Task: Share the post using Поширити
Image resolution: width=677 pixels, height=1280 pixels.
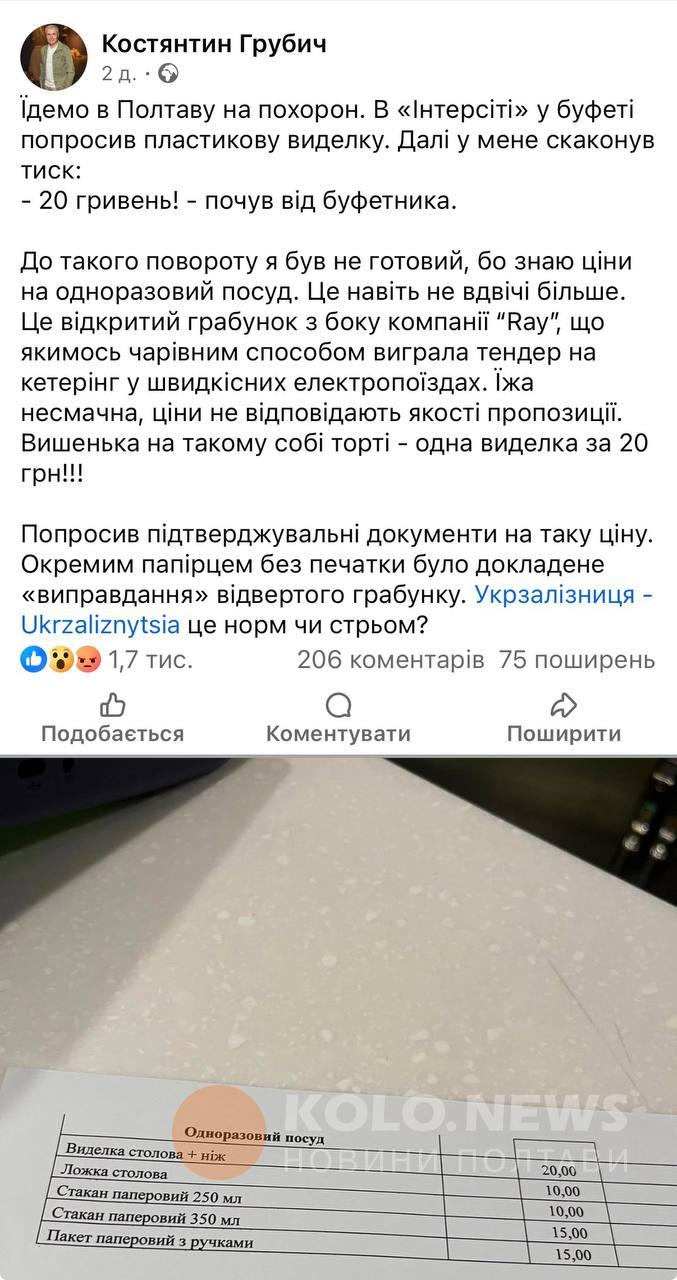Action: [563, 719]
